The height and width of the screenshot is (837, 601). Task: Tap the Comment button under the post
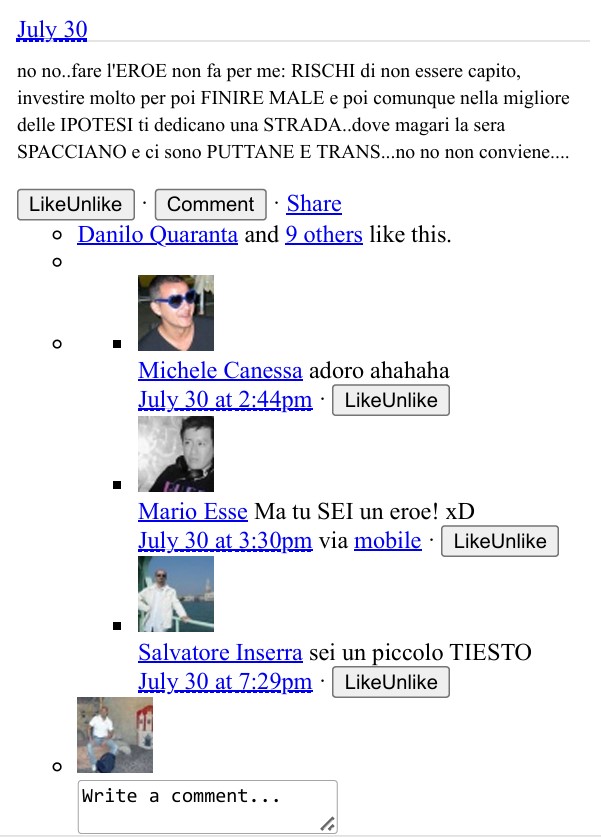(210, 204)
